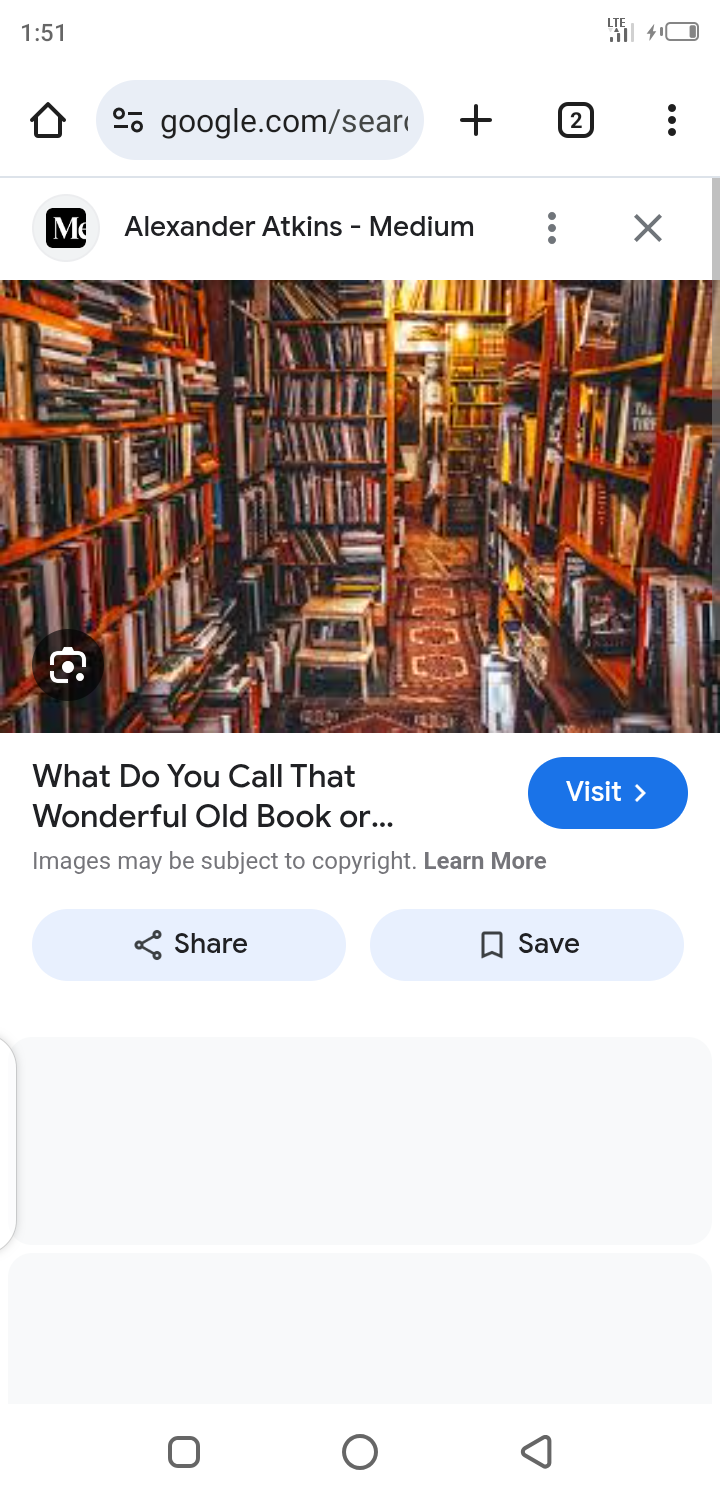Open image options next to Alexander Atkins - Medium
Screen dimensions: 720x1500
[x=551, y=228]
